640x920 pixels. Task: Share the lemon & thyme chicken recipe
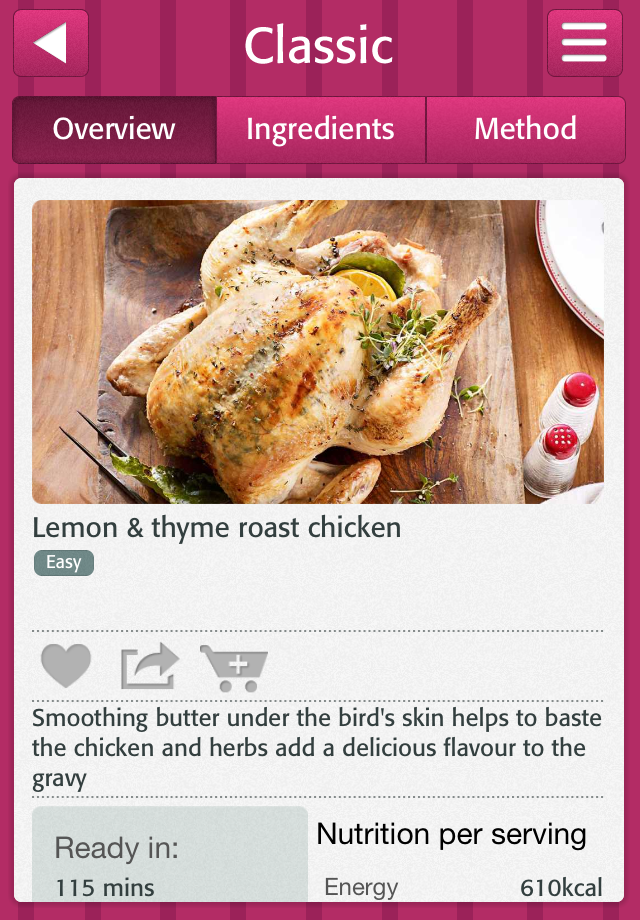coord(149,666)
